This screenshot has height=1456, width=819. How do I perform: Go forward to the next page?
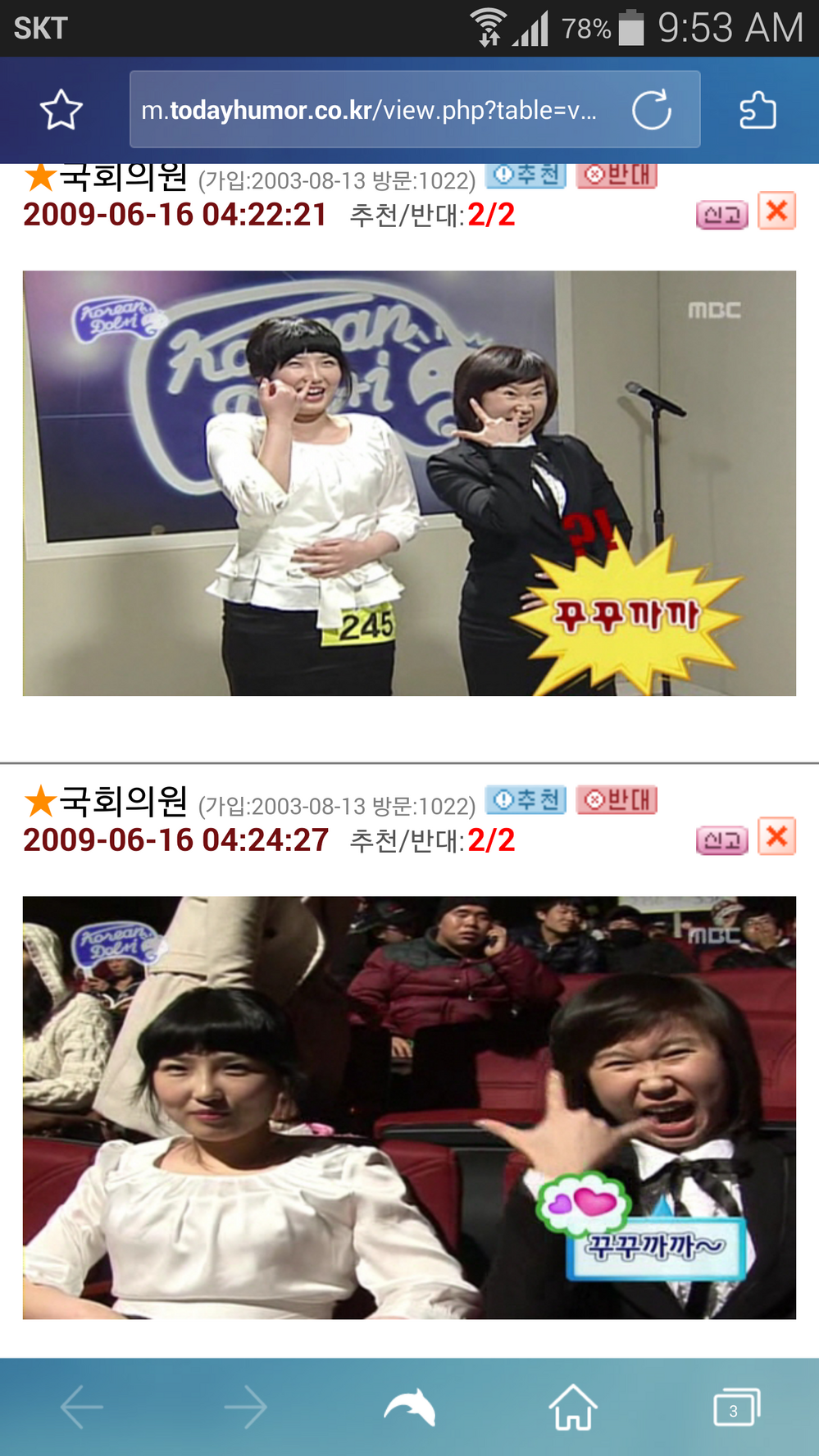point(246,1407)
